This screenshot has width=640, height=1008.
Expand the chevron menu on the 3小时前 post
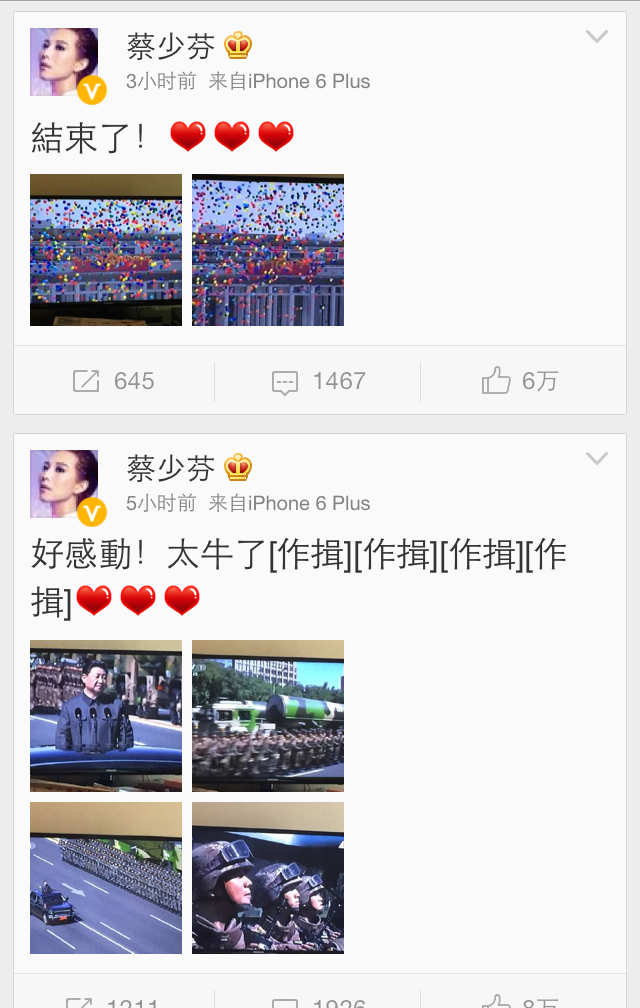point(596,38)
